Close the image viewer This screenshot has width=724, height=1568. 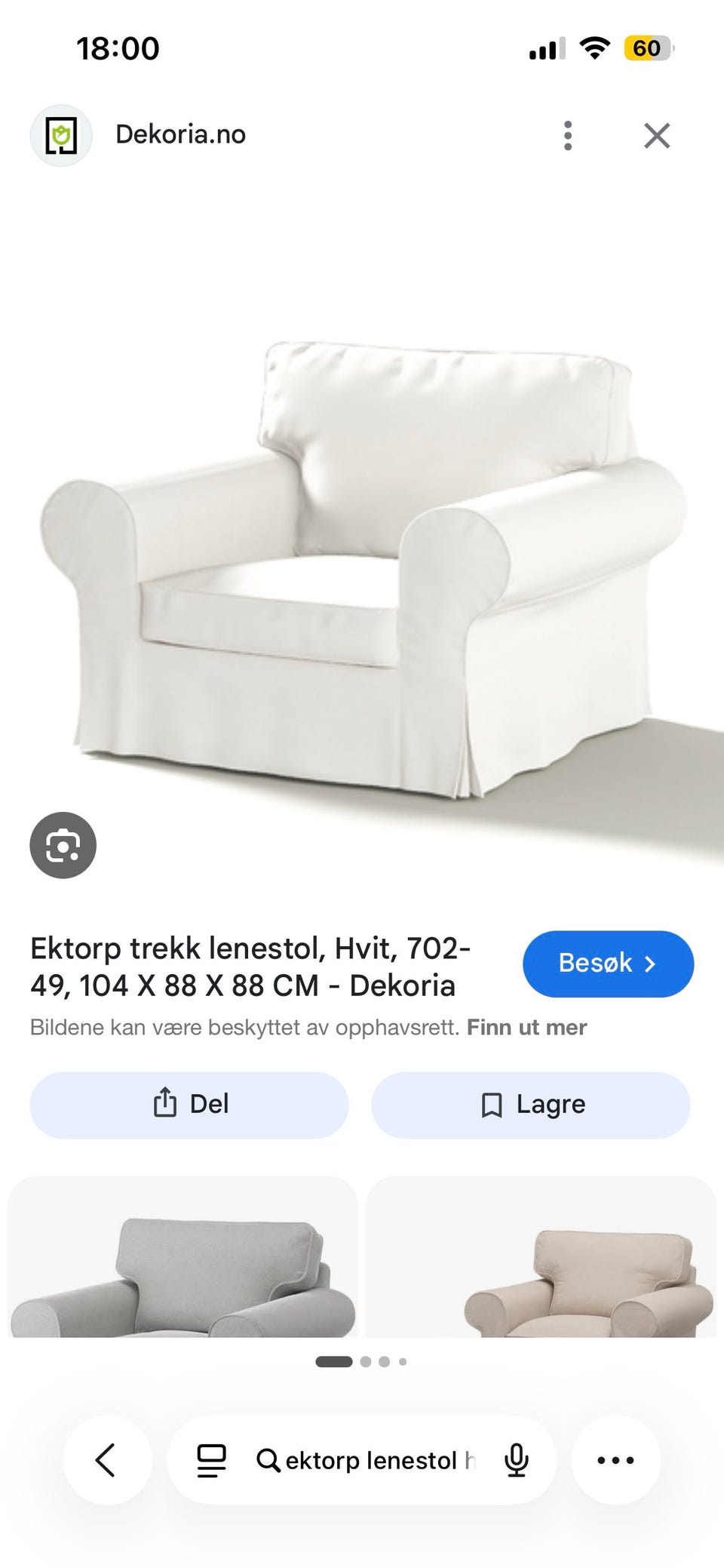click(x=657, y=136)
